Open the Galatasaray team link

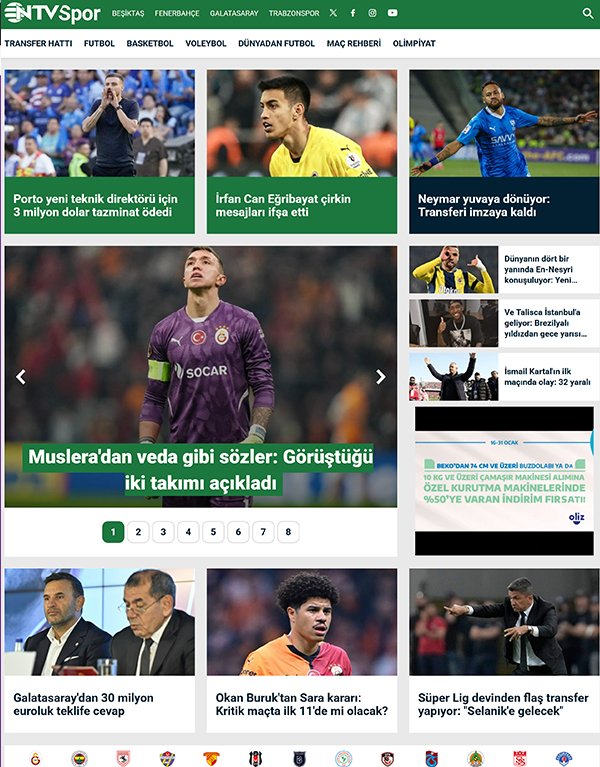pos(236,14)
